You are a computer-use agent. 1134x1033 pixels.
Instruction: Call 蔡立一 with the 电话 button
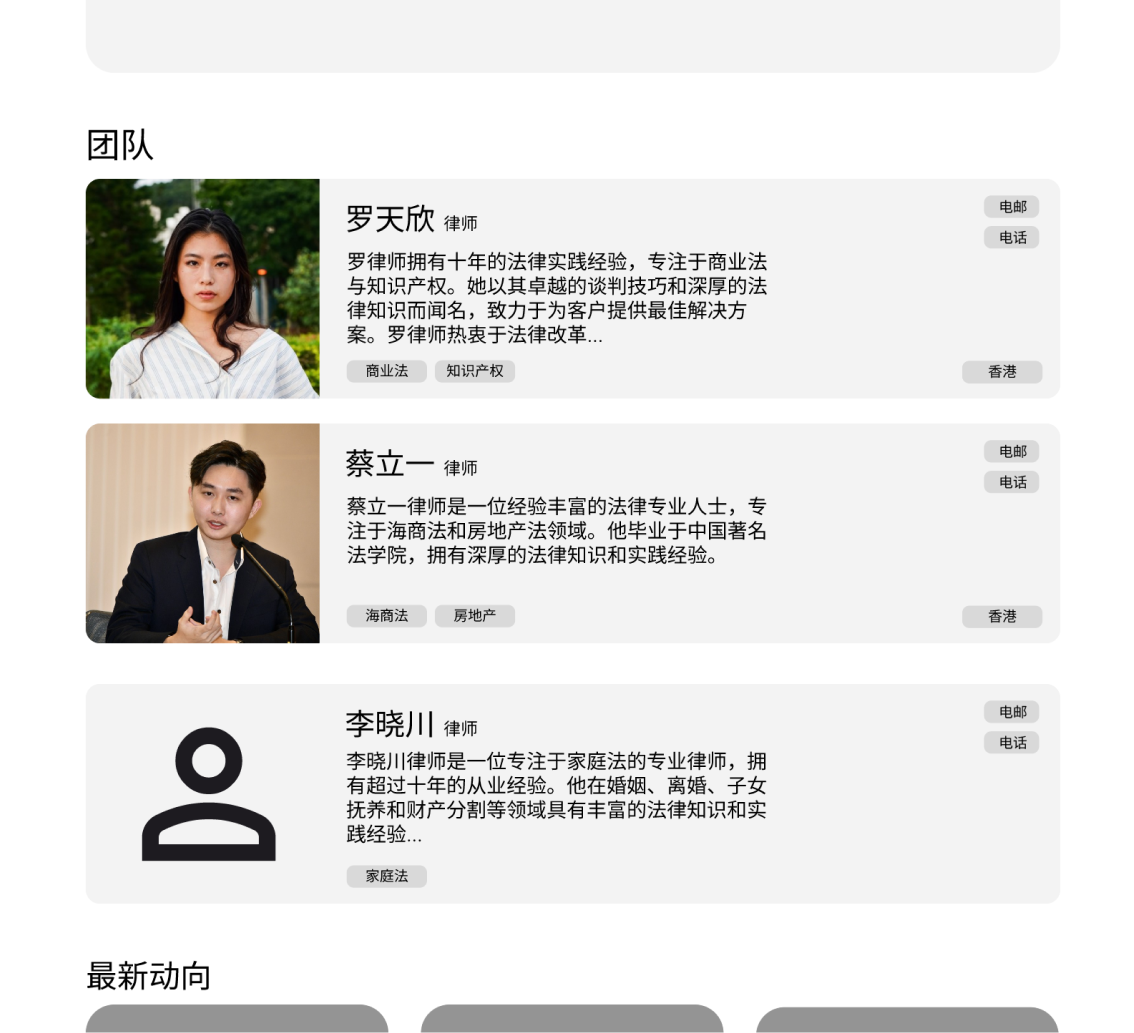click(x=1011, y=483)
